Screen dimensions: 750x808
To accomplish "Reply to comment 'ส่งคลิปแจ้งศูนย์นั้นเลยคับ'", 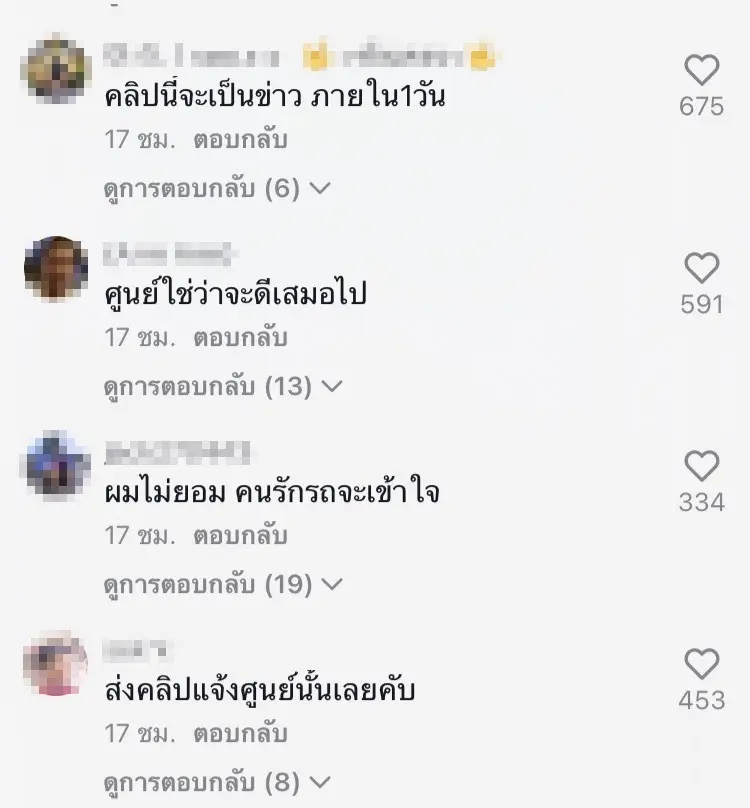I will pyautogui.click(x=239, y=733).
